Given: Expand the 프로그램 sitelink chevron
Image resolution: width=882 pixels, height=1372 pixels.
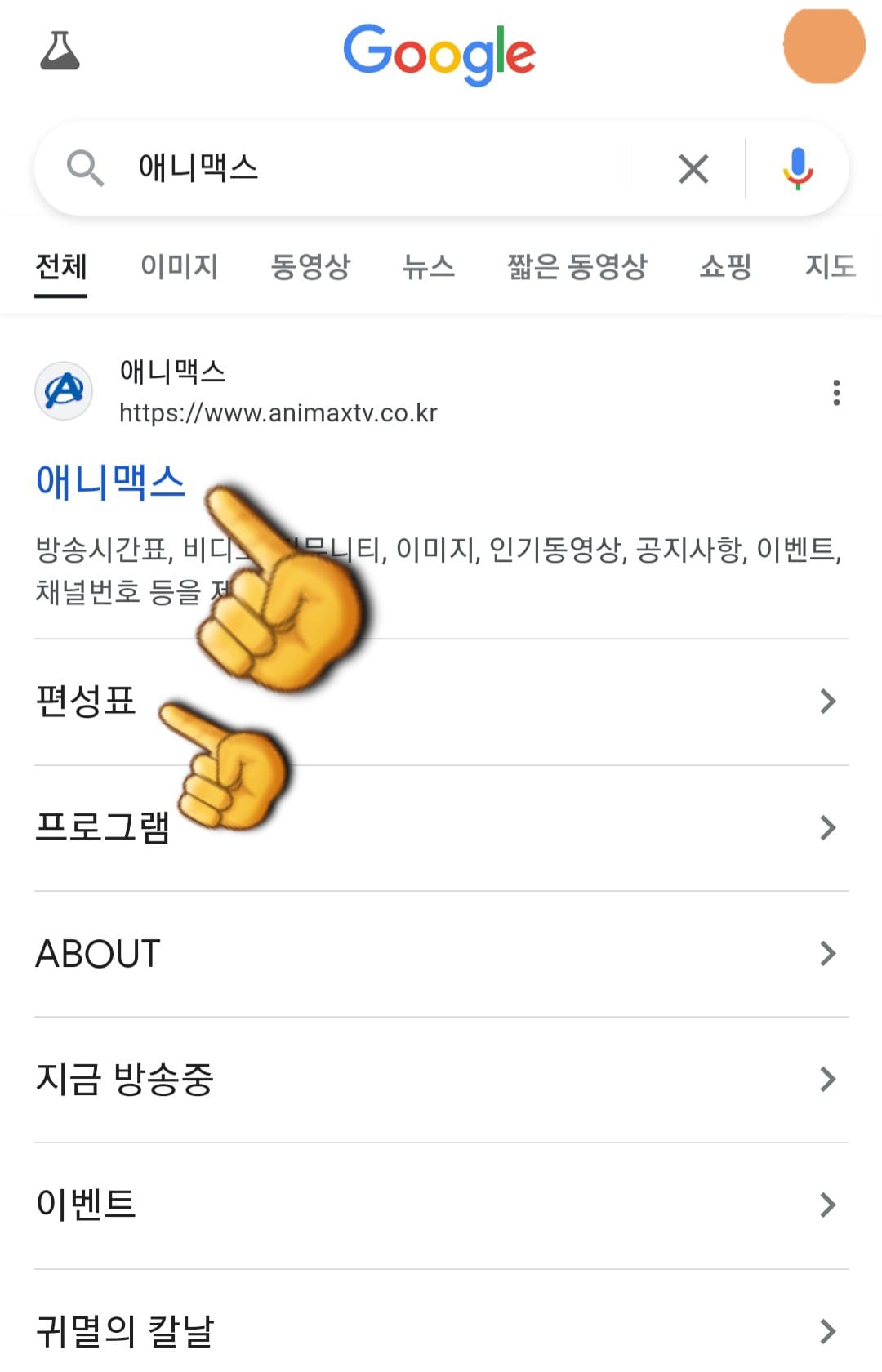Looking at the screenshot, I should pyautogui.click(x=829, y=827).
